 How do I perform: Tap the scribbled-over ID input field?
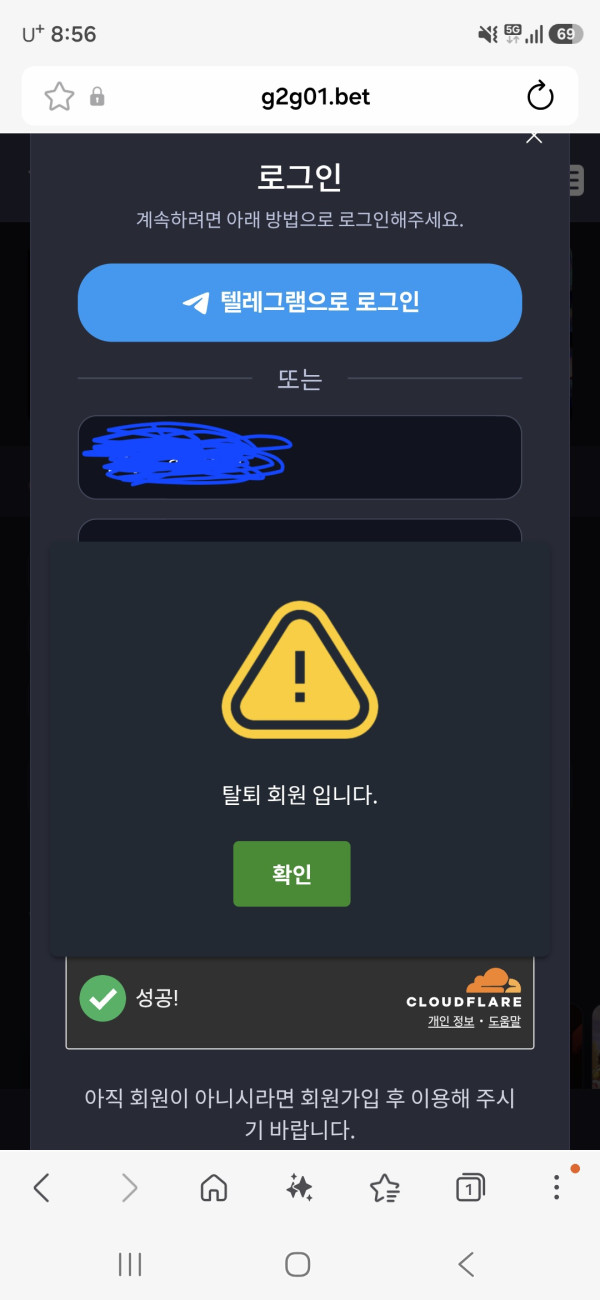tap(300, 457)
